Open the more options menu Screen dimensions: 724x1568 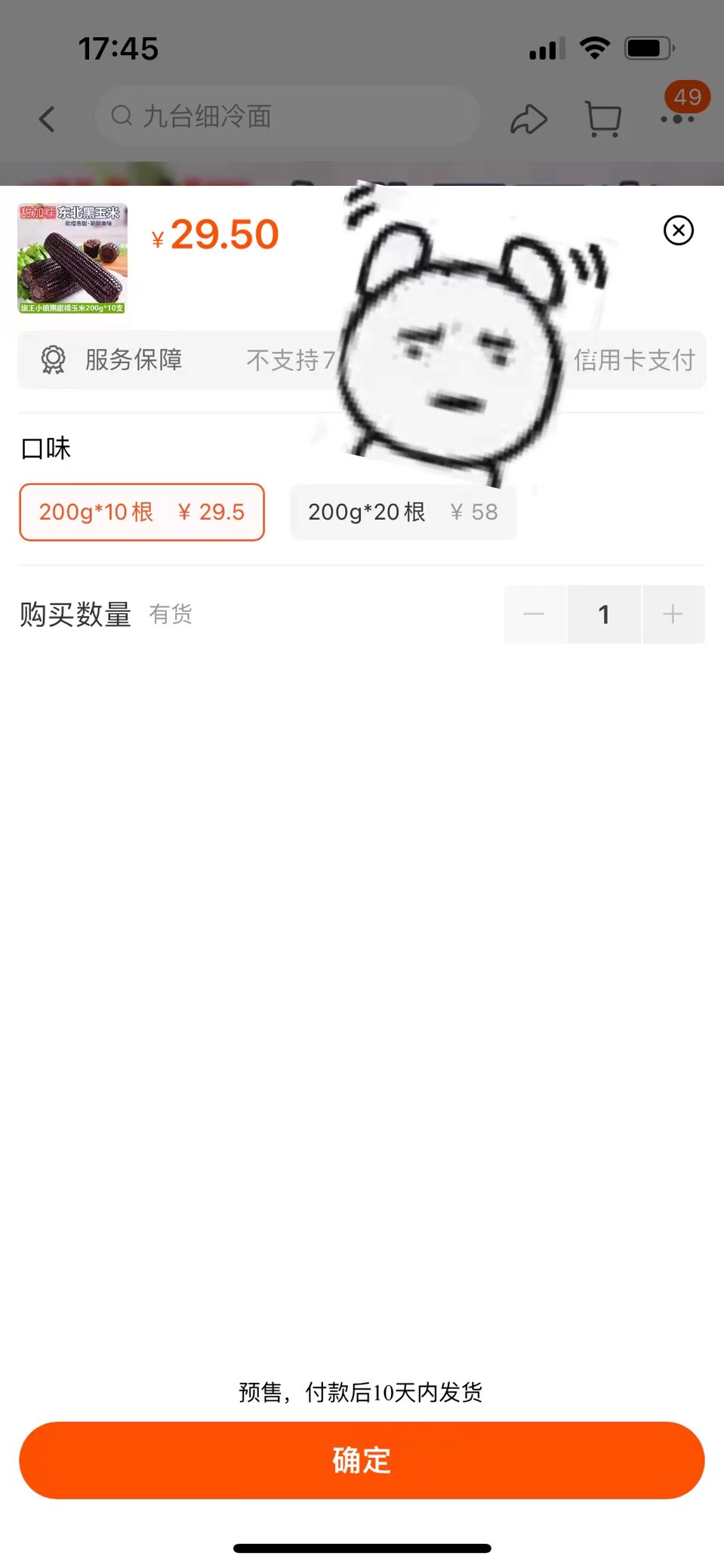pos(677,119)
